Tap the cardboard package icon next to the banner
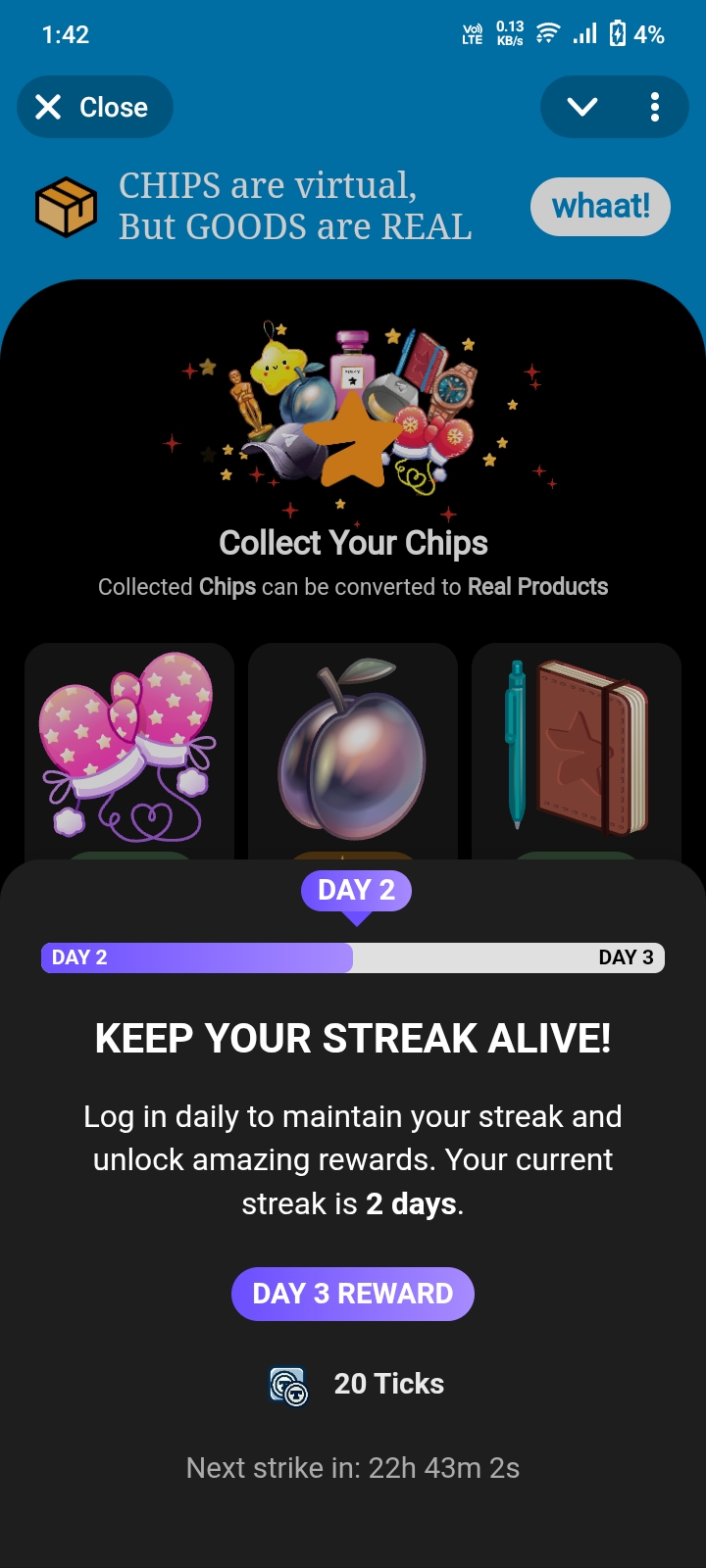This screenshot has height=1568, width=706. (68, 207)
